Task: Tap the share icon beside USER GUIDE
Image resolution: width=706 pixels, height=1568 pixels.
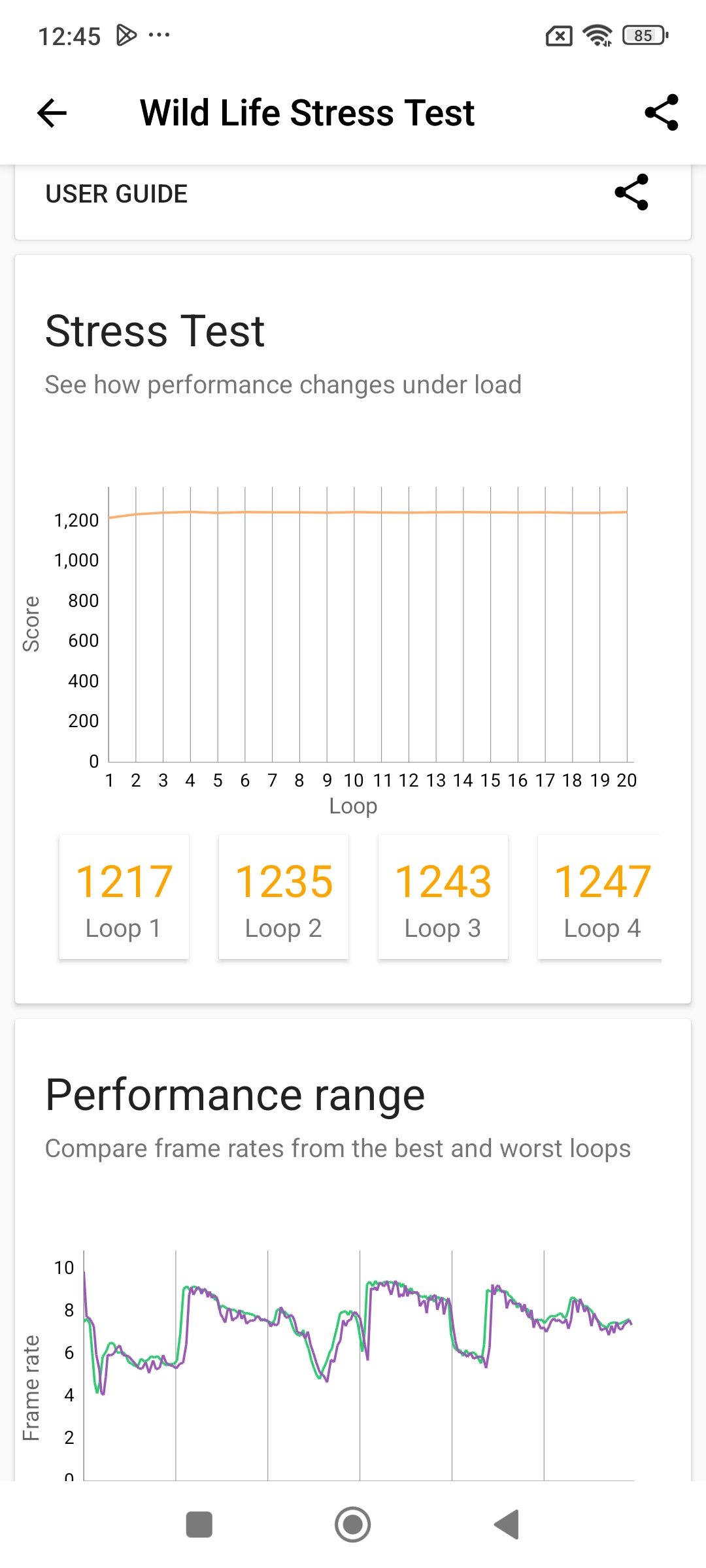Action: click(x=631, y=192)
